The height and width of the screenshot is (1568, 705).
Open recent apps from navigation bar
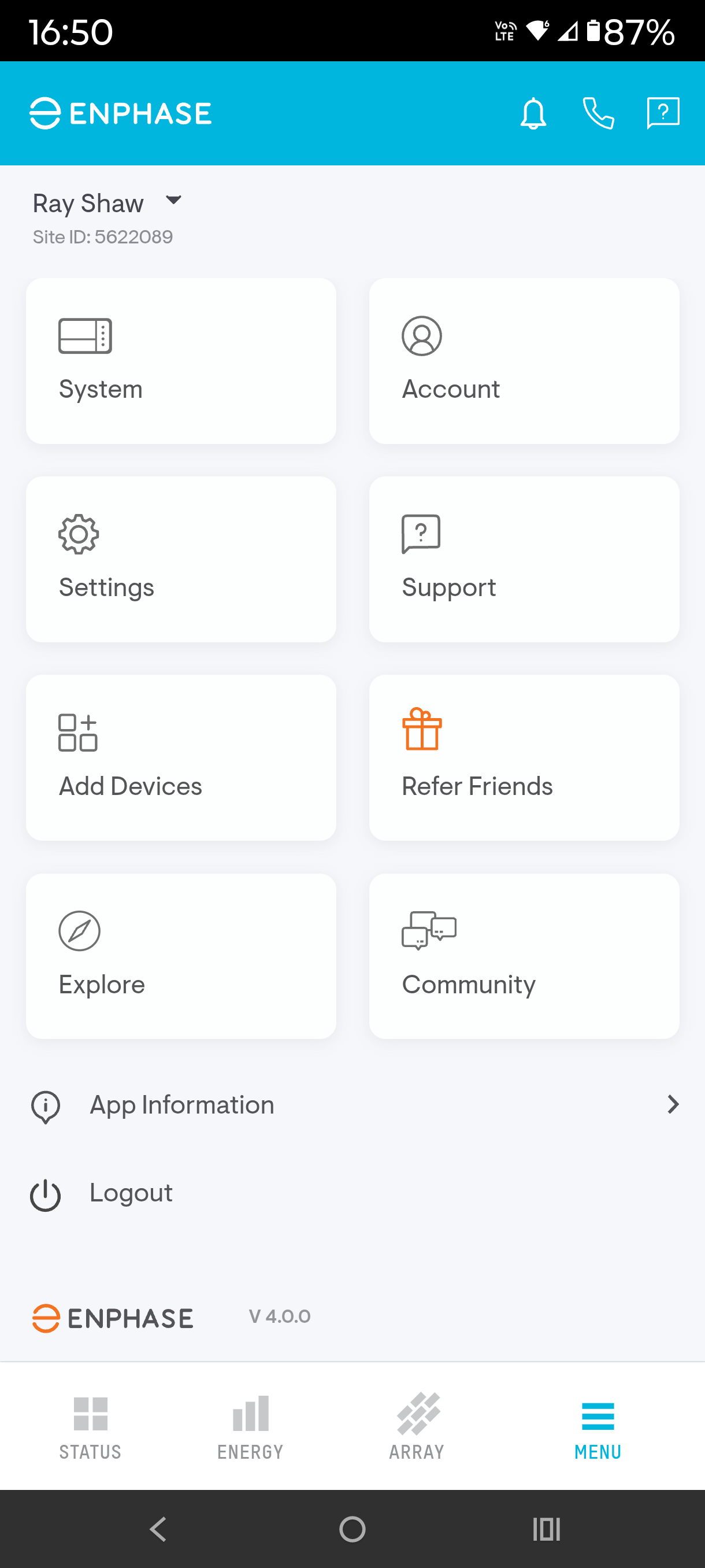pos(546,1529)
